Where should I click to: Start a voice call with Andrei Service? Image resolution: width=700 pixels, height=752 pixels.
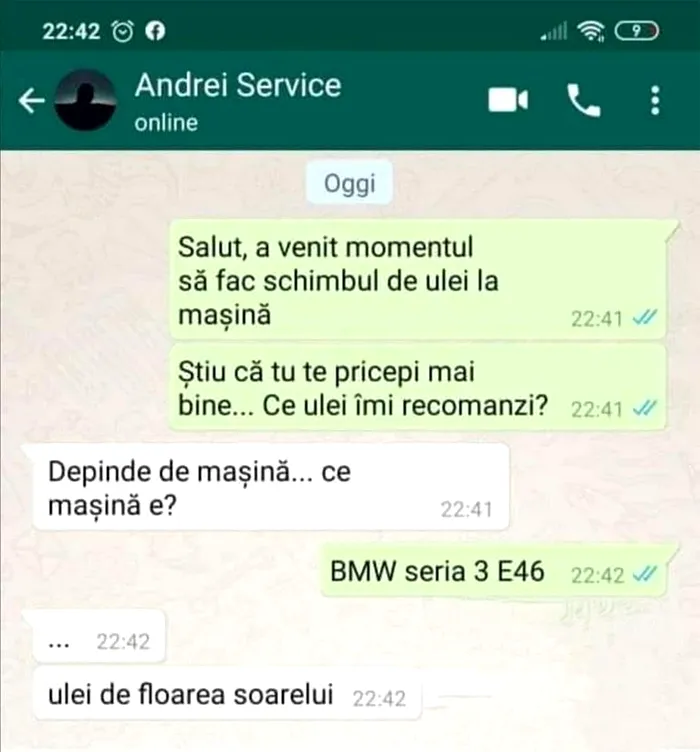[x=583, y=100]
